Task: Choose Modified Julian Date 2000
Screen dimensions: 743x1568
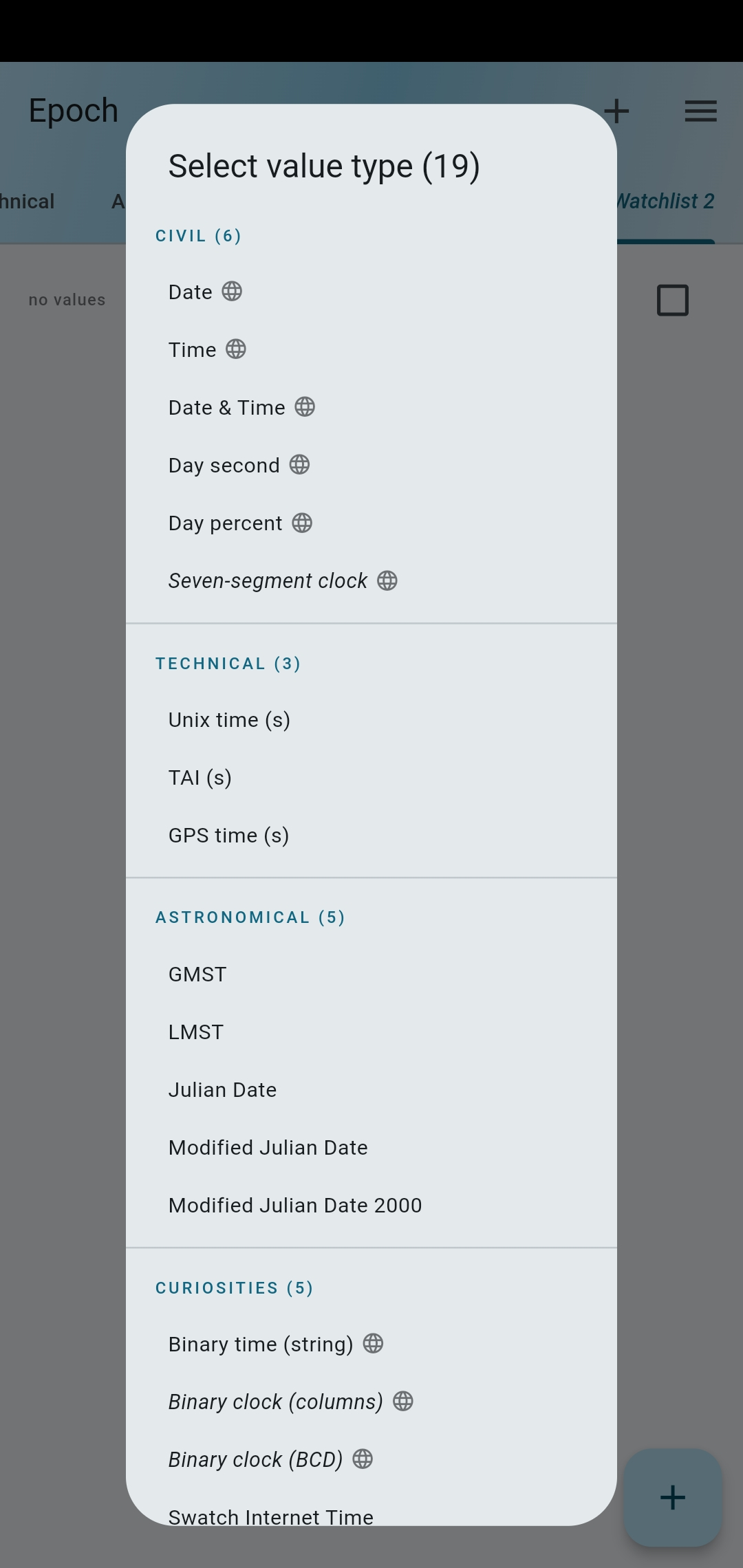Action: (371, 1205)
